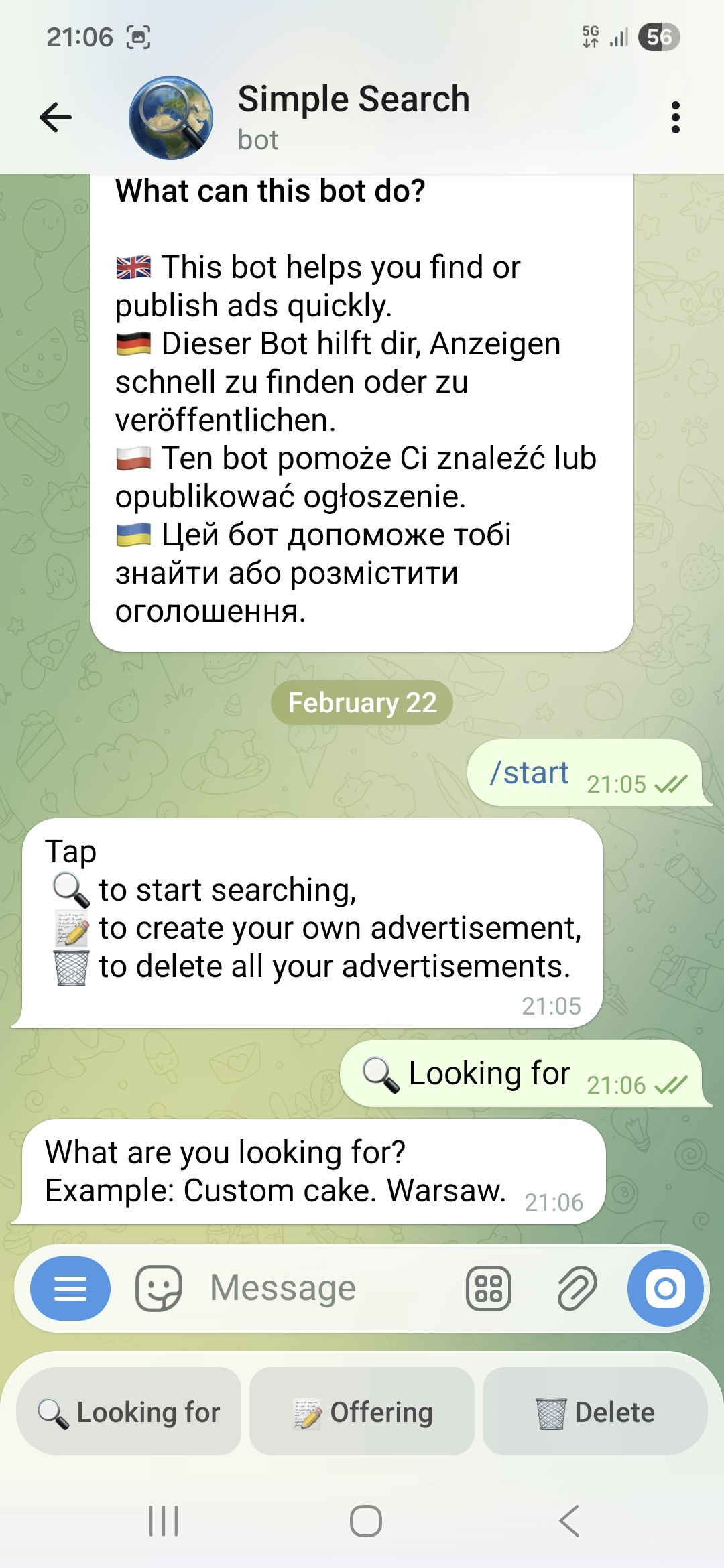Tap the /start message link
The width and height of the screenshot is (724, 1568).
tap(529, 773)
